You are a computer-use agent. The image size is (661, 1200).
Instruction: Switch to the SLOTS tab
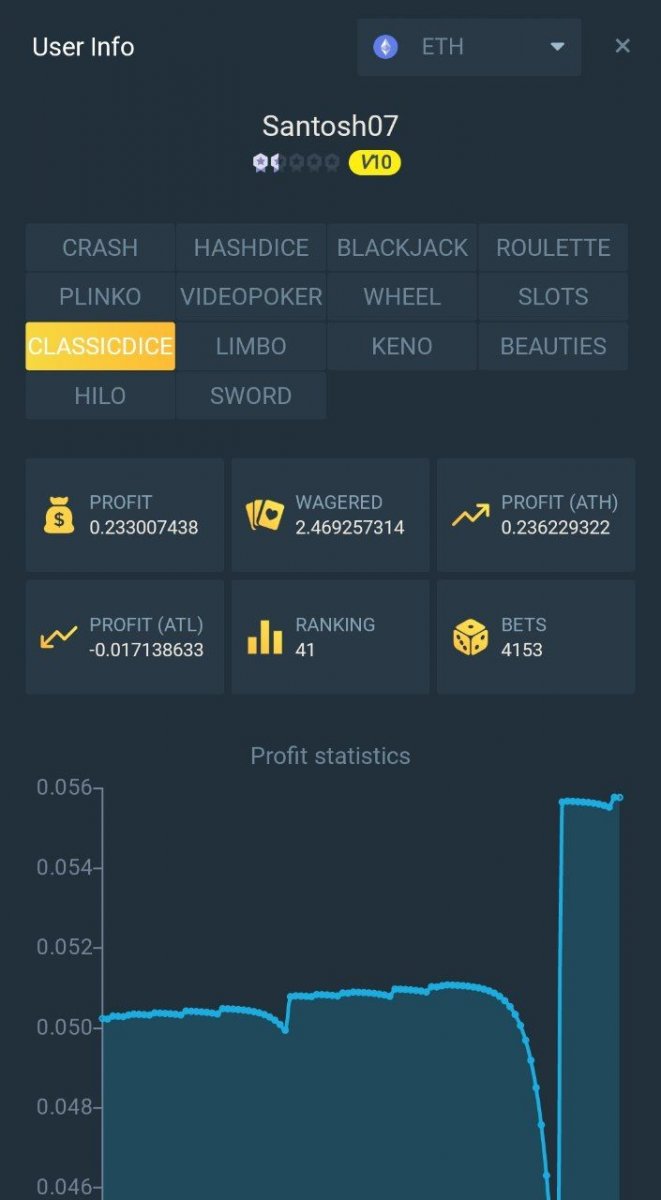pyautogui.click(x=553, y=297)
